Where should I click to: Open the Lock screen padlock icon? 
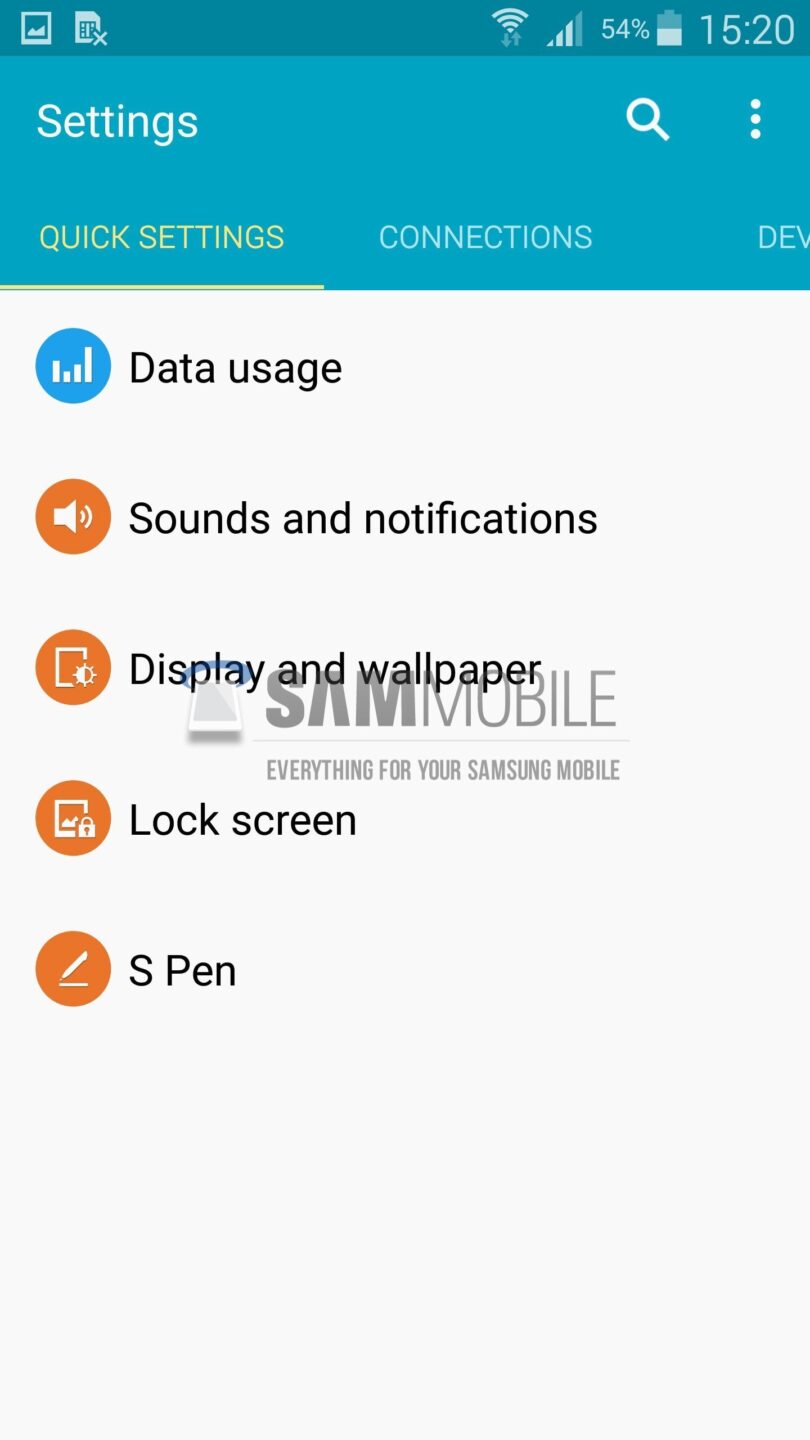tap(72, 817)
